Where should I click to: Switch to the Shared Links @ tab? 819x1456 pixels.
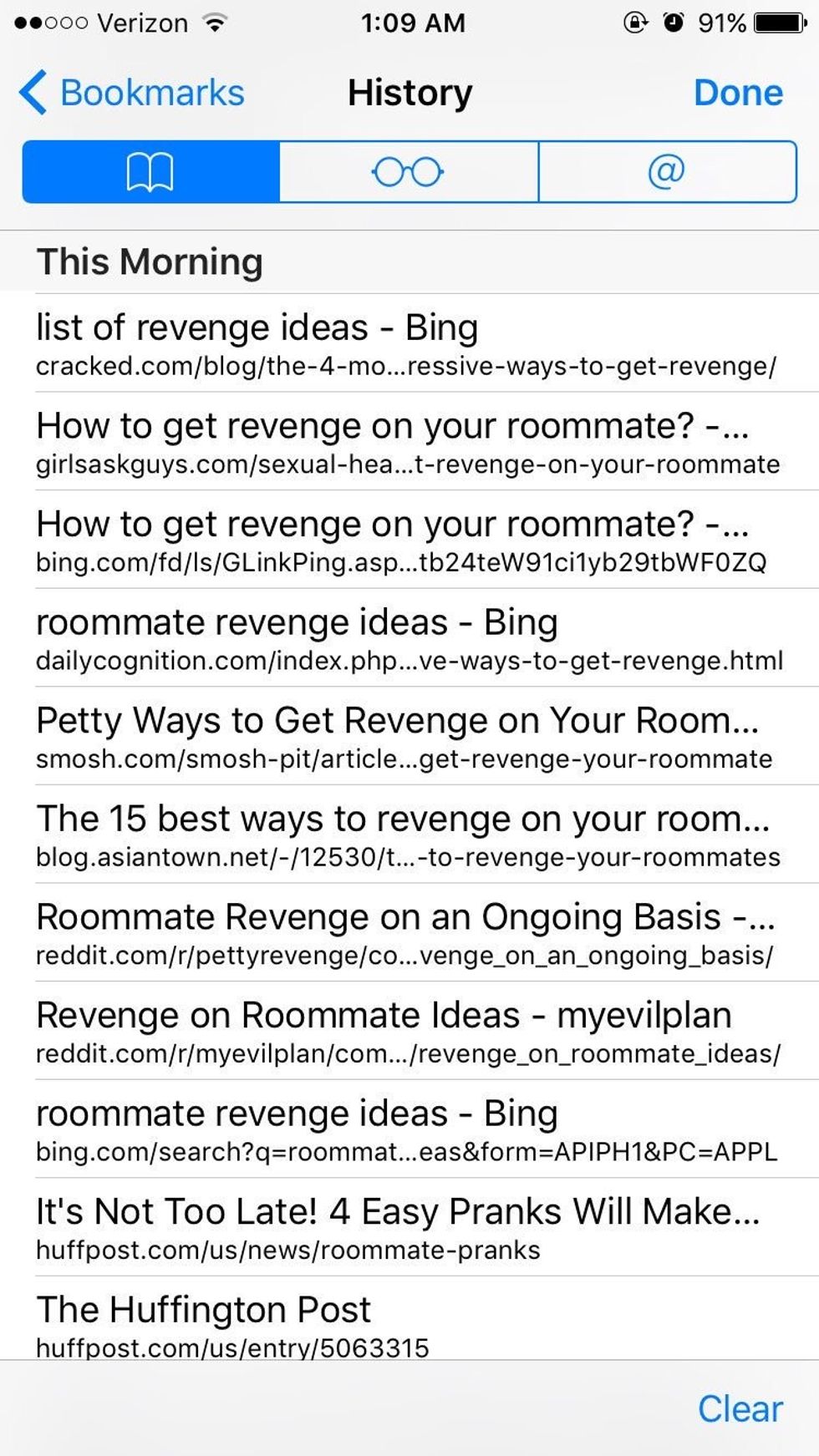pyautogui.click(x=667, y=172)
